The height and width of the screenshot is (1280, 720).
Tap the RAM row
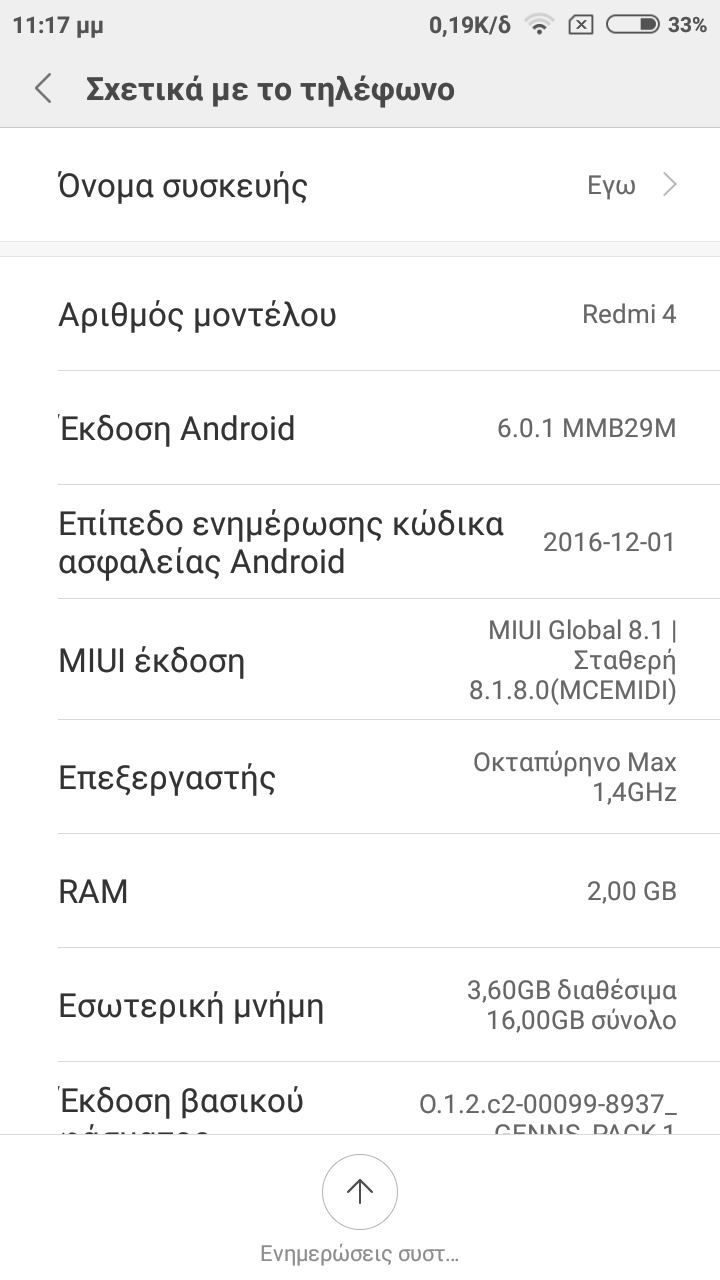coord(360,891)
